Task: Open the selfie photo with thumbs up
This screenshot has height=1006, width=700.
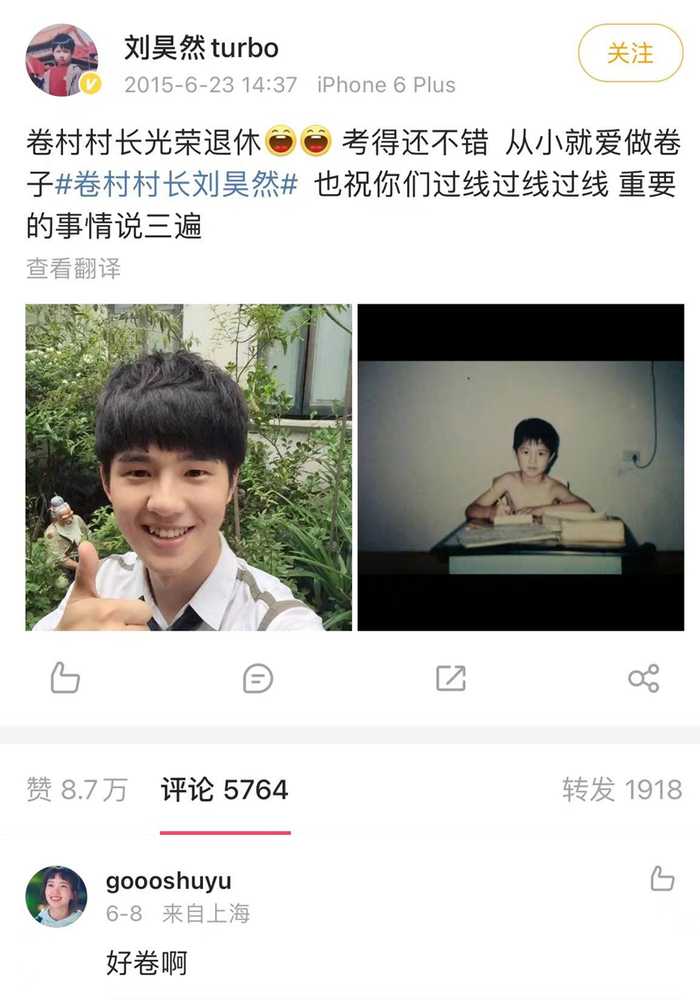Action: [x=189, y=467]
